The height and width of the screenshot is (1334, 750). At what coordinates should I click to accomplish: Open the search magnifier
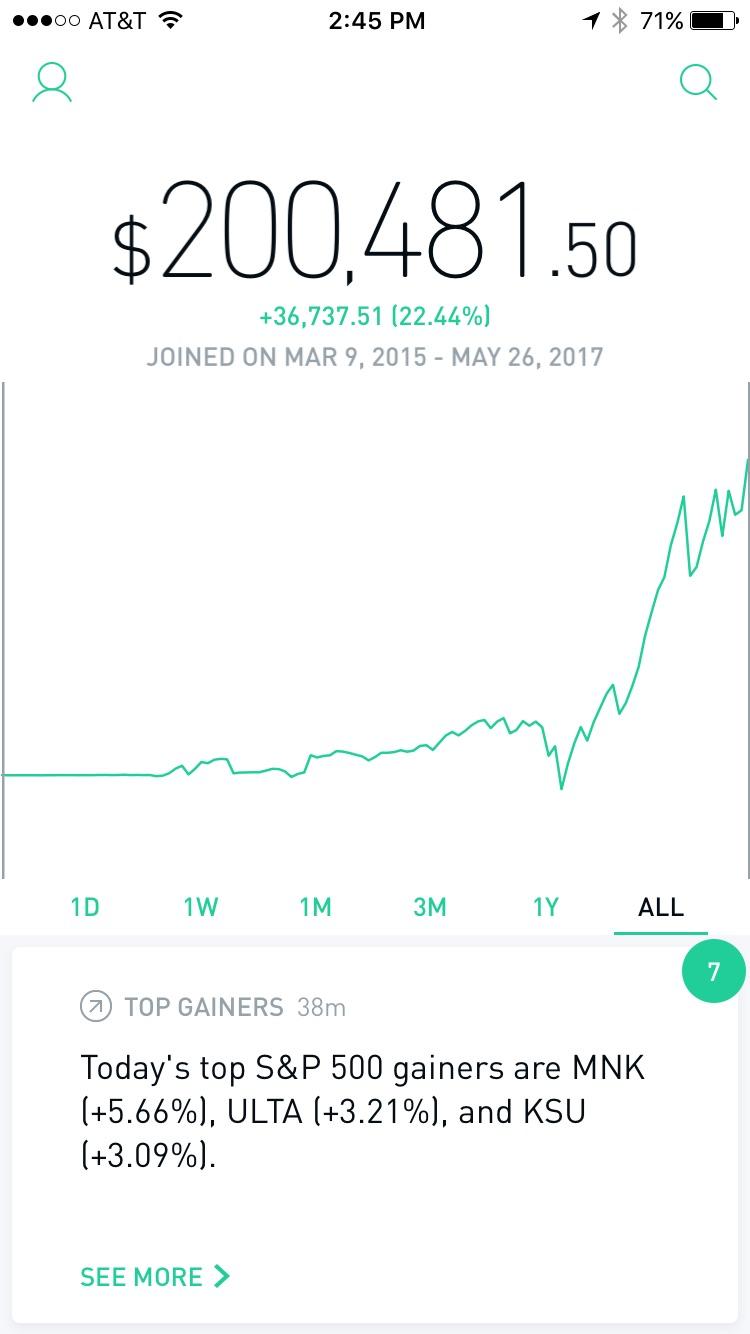698,83
